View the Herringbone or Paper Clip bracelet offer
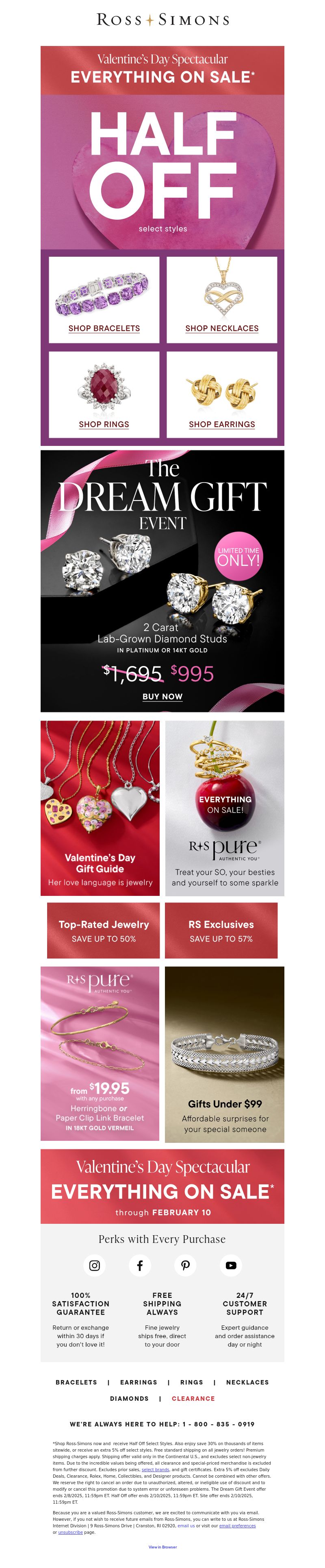The image size is (325, 1568). click(100, 1054)
